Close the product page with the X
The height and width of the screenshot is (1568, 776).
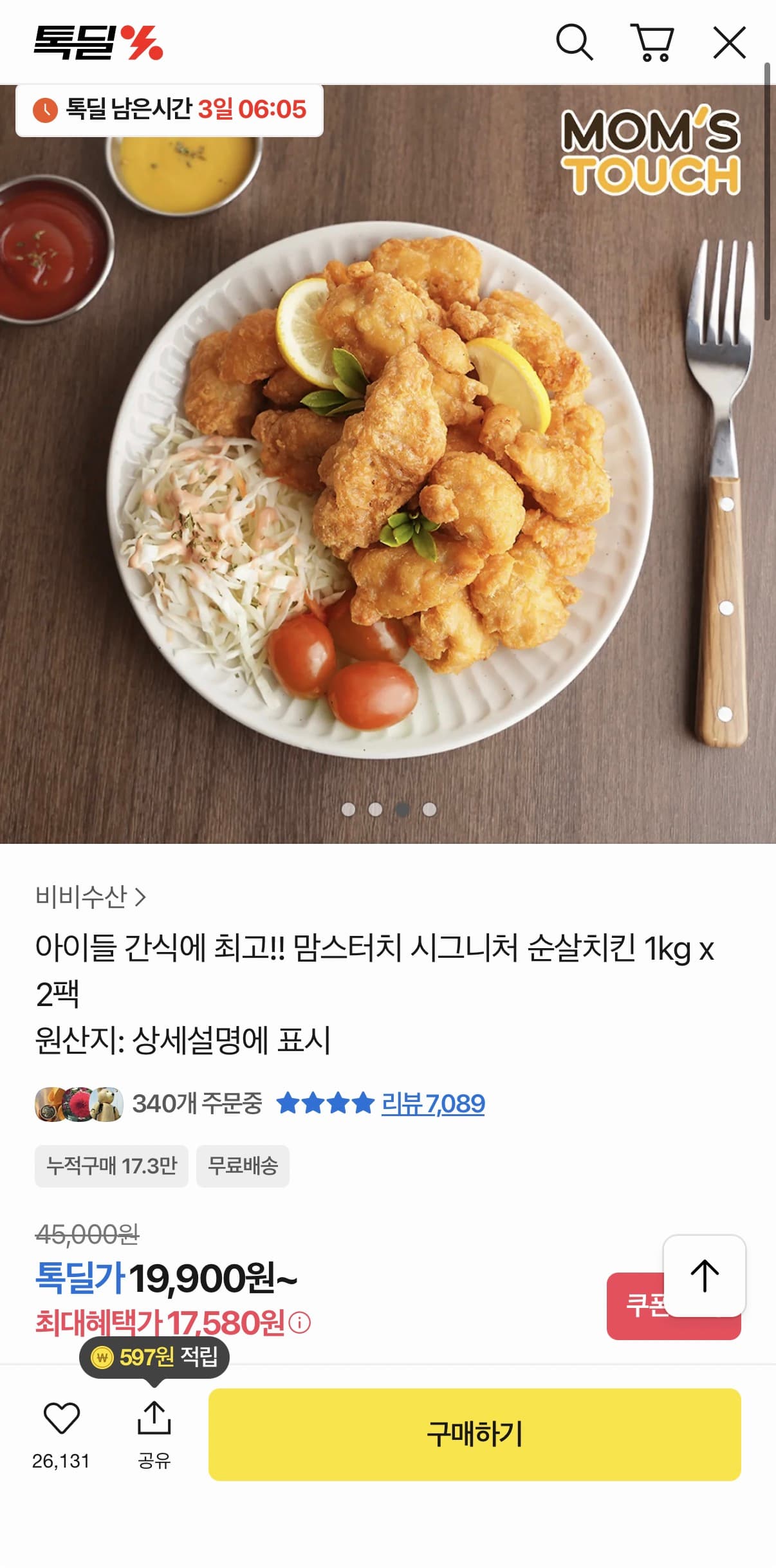[x=730, y=41]
